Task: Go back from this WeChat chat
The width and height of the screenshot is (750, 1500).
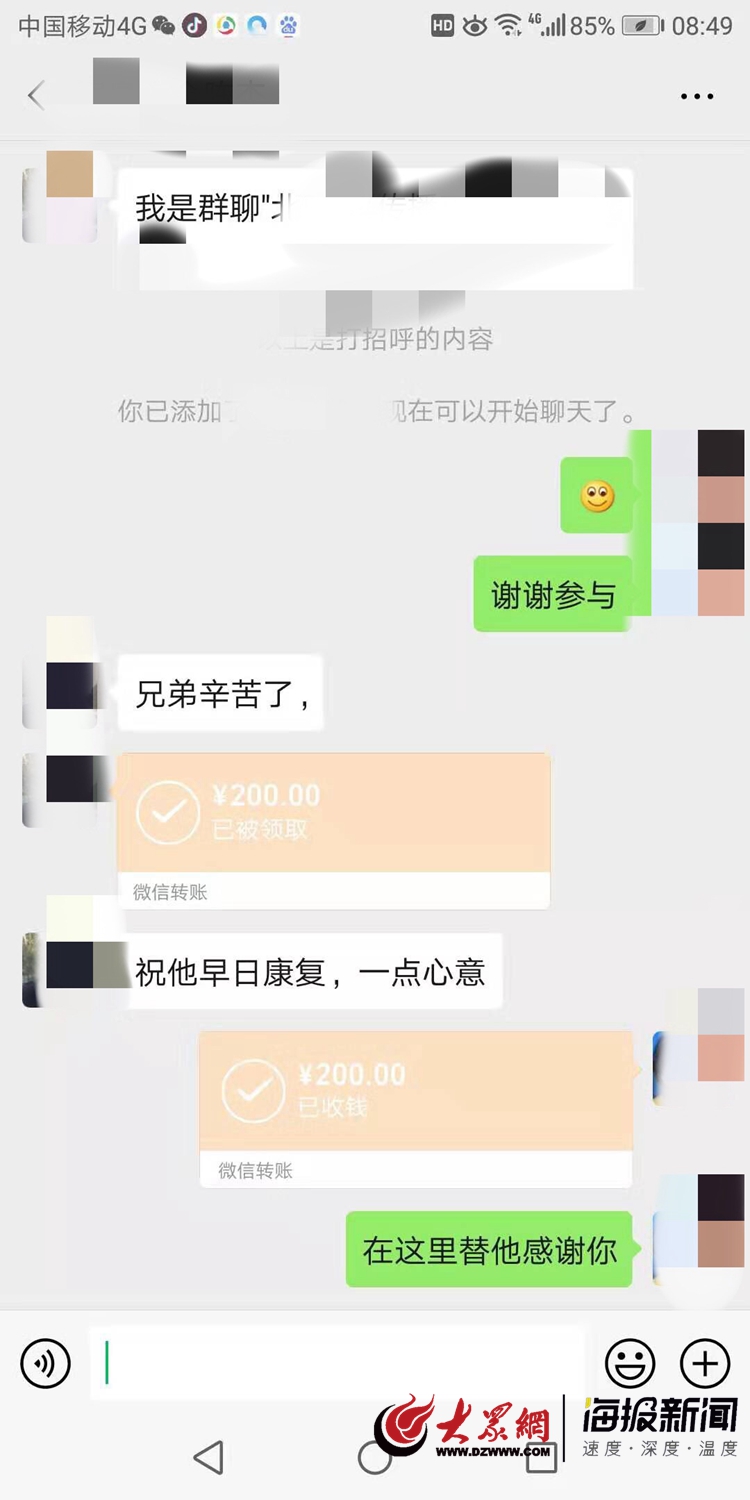Action: (37, 96)
